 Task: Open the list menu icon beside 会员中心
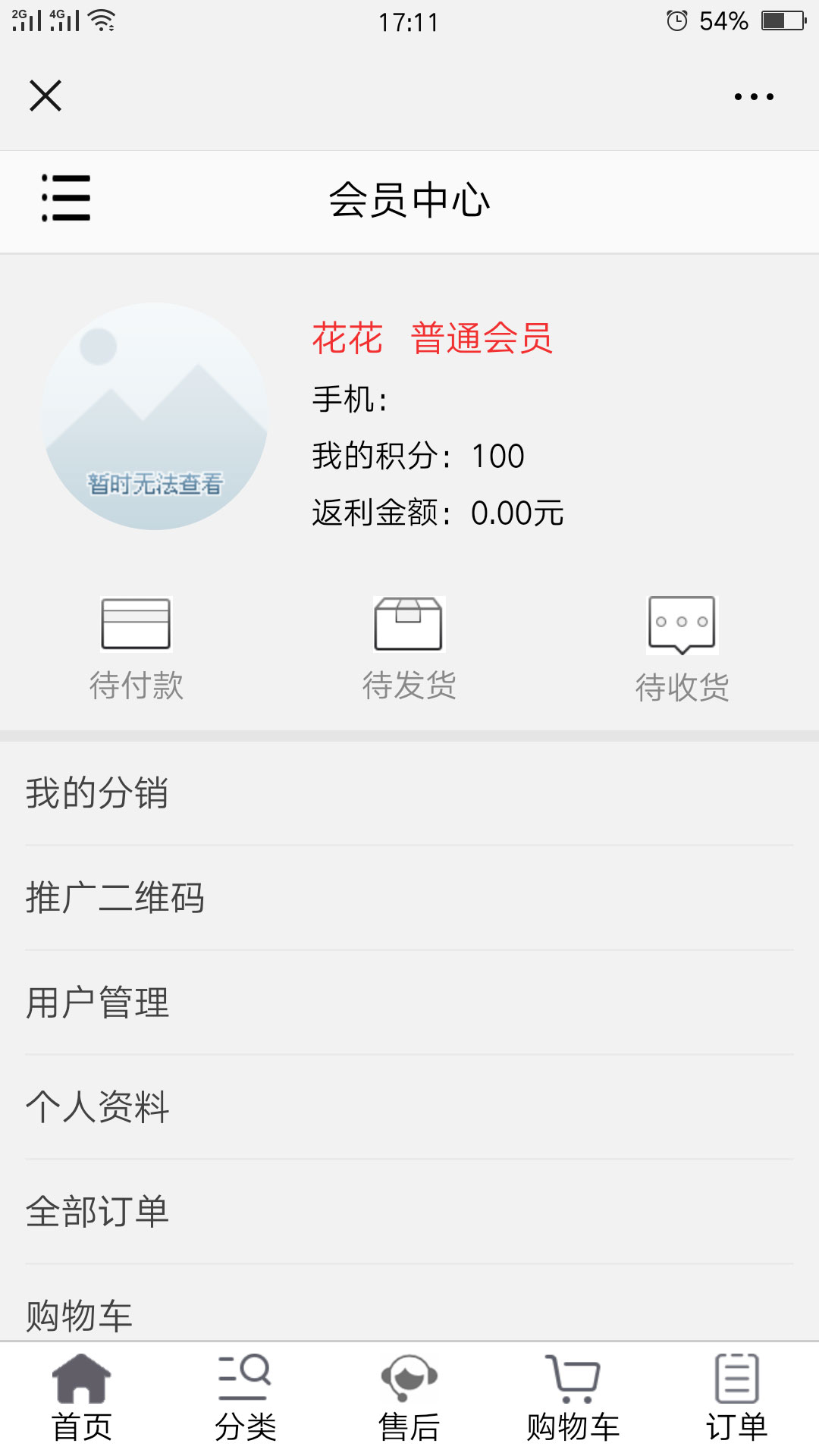pyautogui.click(x=66, y=198)
